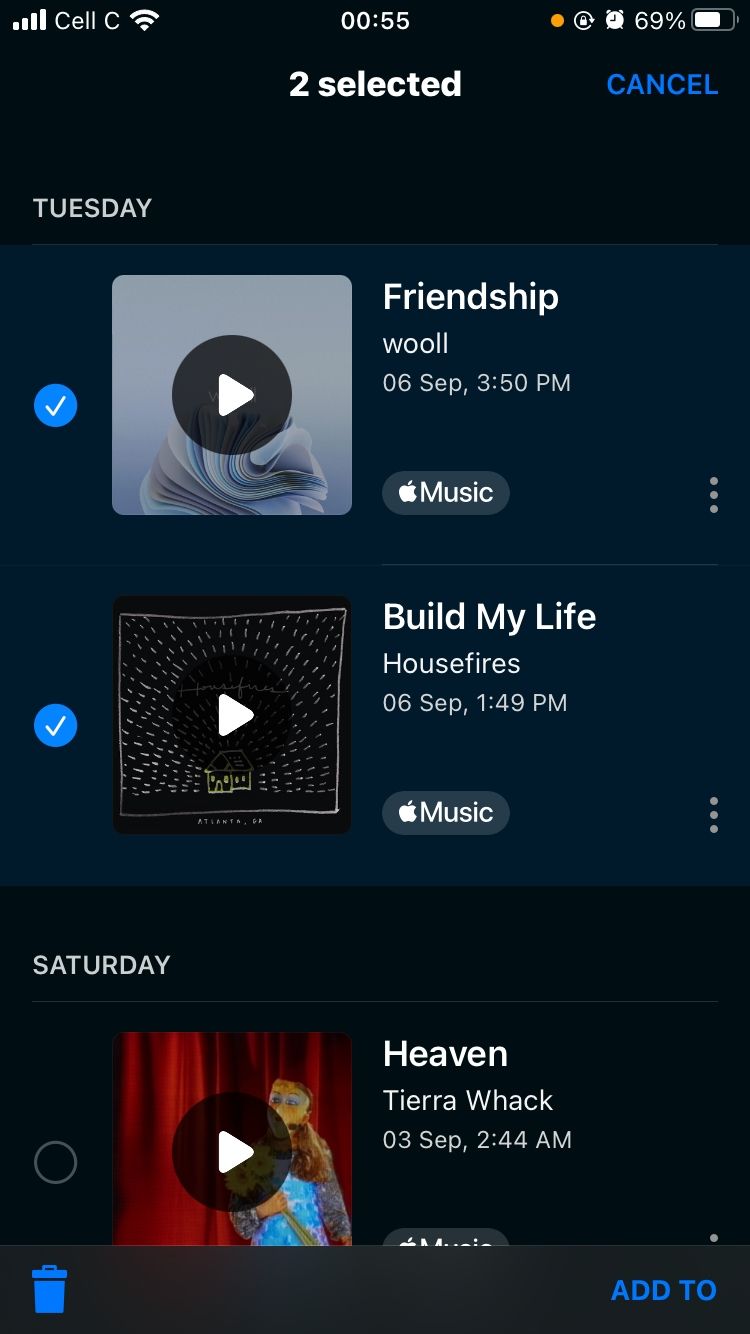Image resolution: width=750 pixels, height=1334 pixels.
Task: Play Heaven by Tierra Whack
Action: [x=232, y=1152]
